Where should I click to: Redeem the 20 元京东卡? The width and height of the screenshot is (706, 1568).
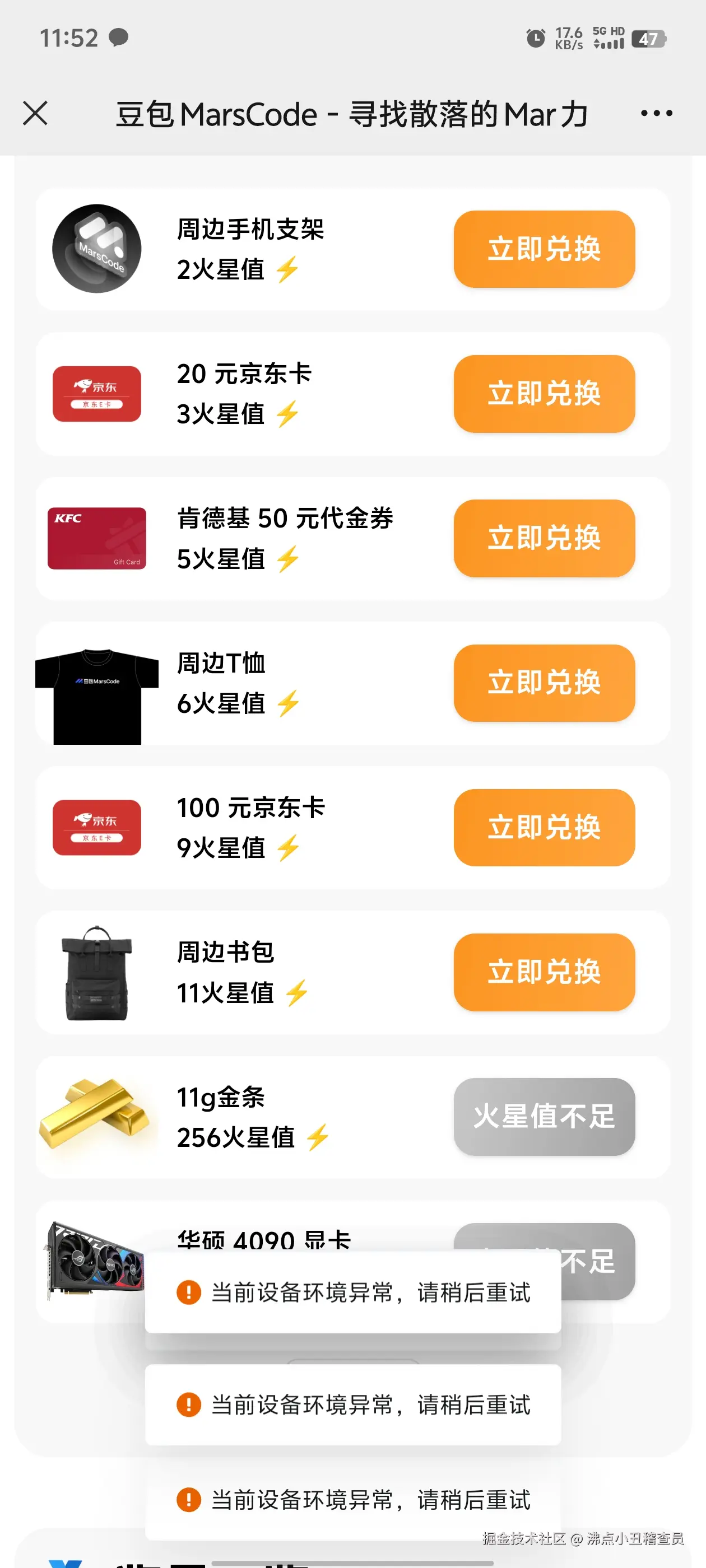coord(544,394)
